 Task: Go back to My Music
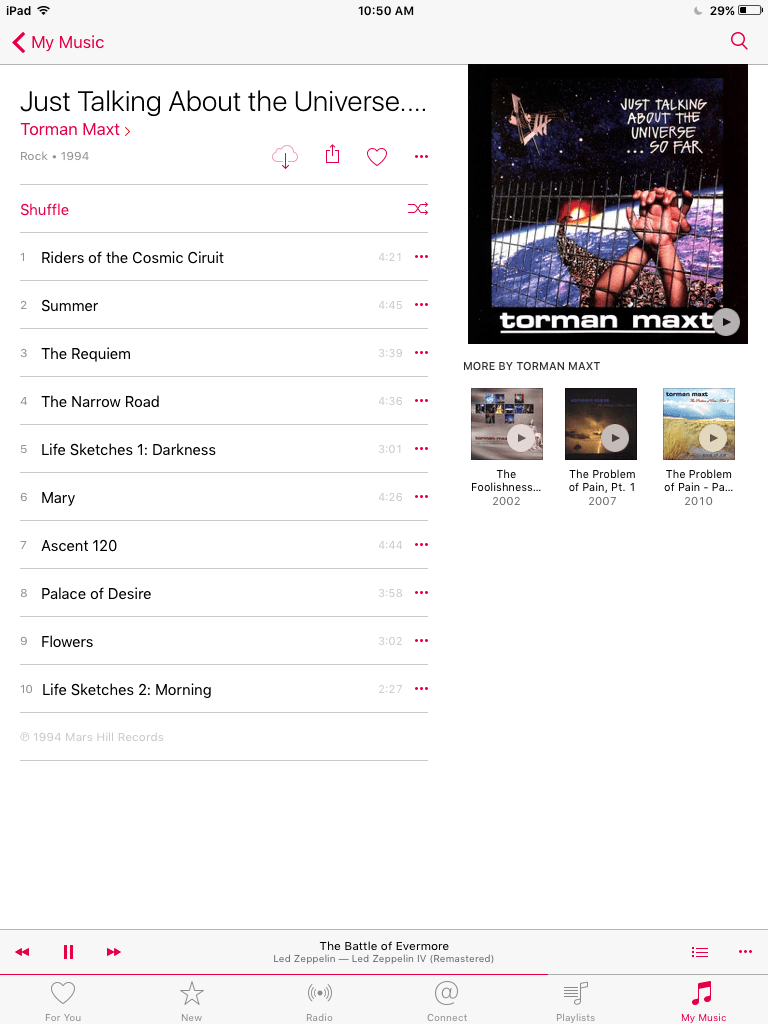point(58,42)
